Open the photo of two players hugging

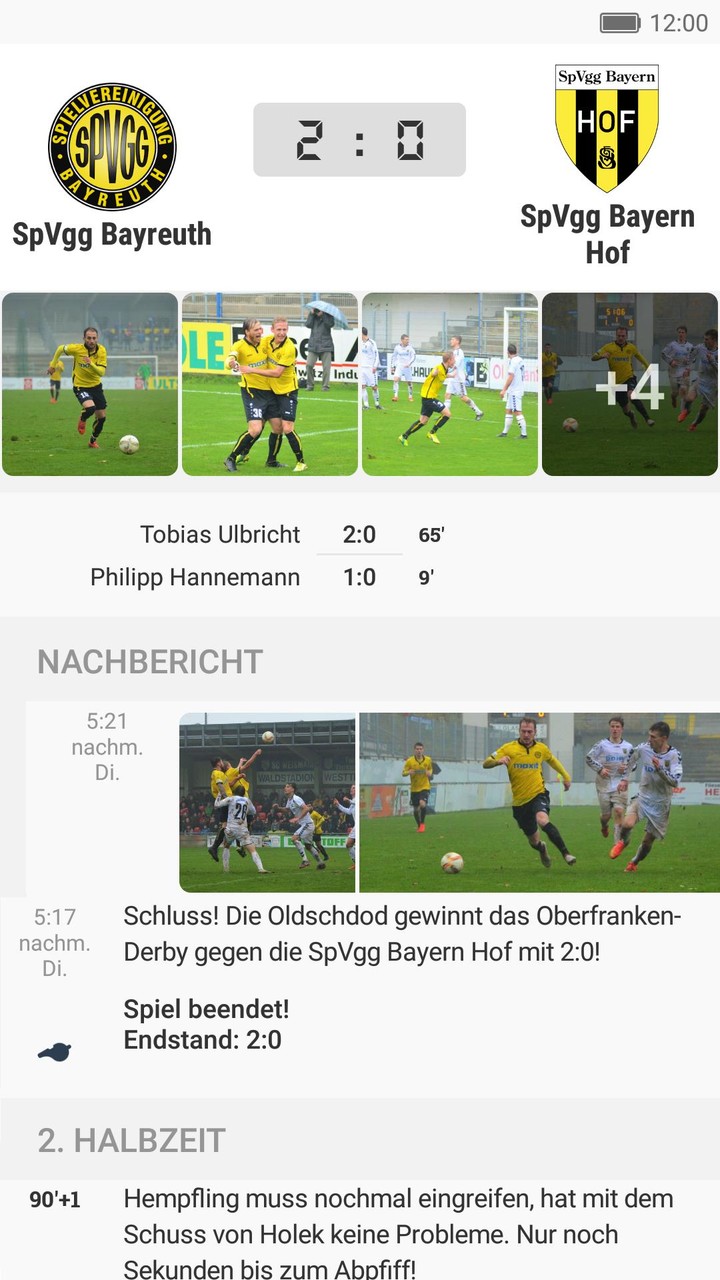(x=270, y=384)
